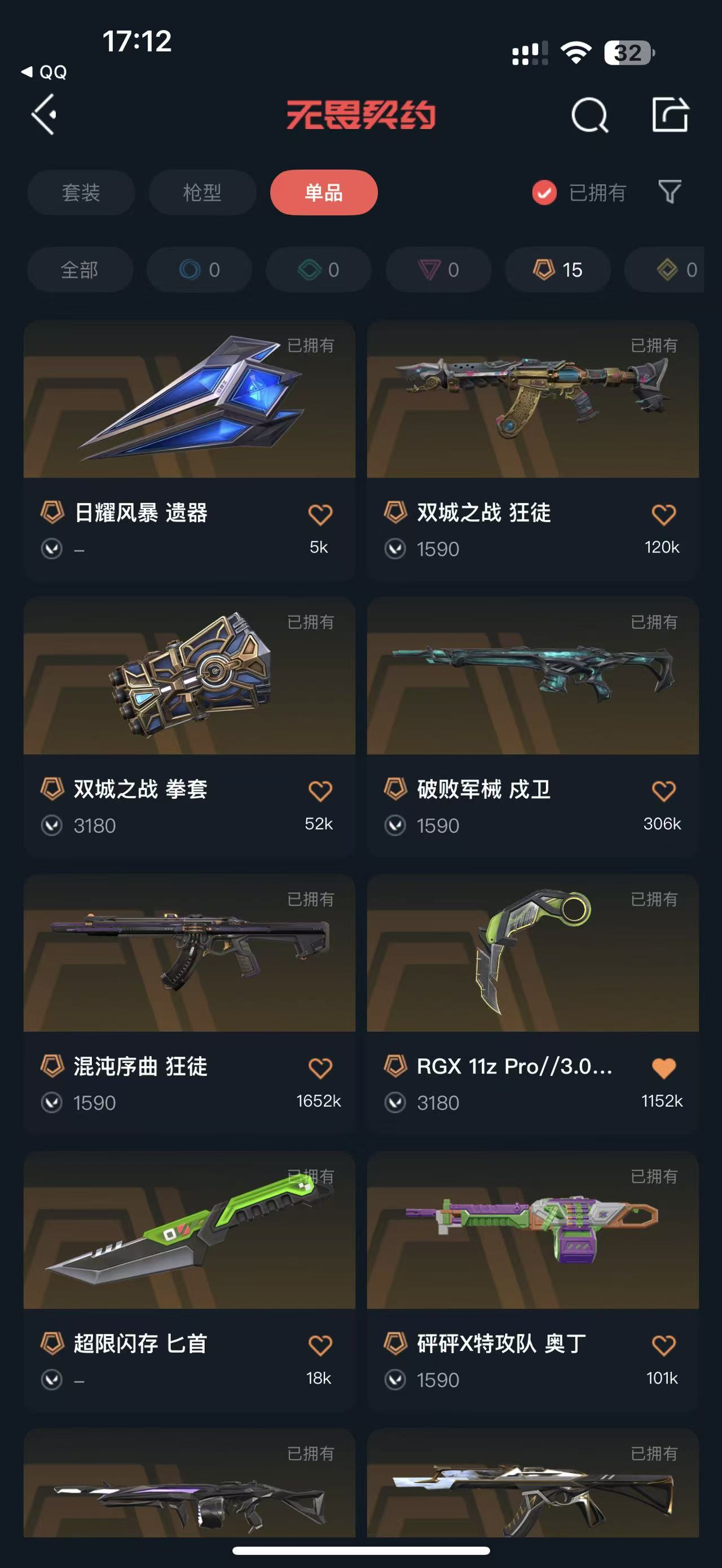Like the 双城之战 狂徒 skin
Image resolution: width=722 pixels, height=1568 pixels.
click(x=663, y=514)
